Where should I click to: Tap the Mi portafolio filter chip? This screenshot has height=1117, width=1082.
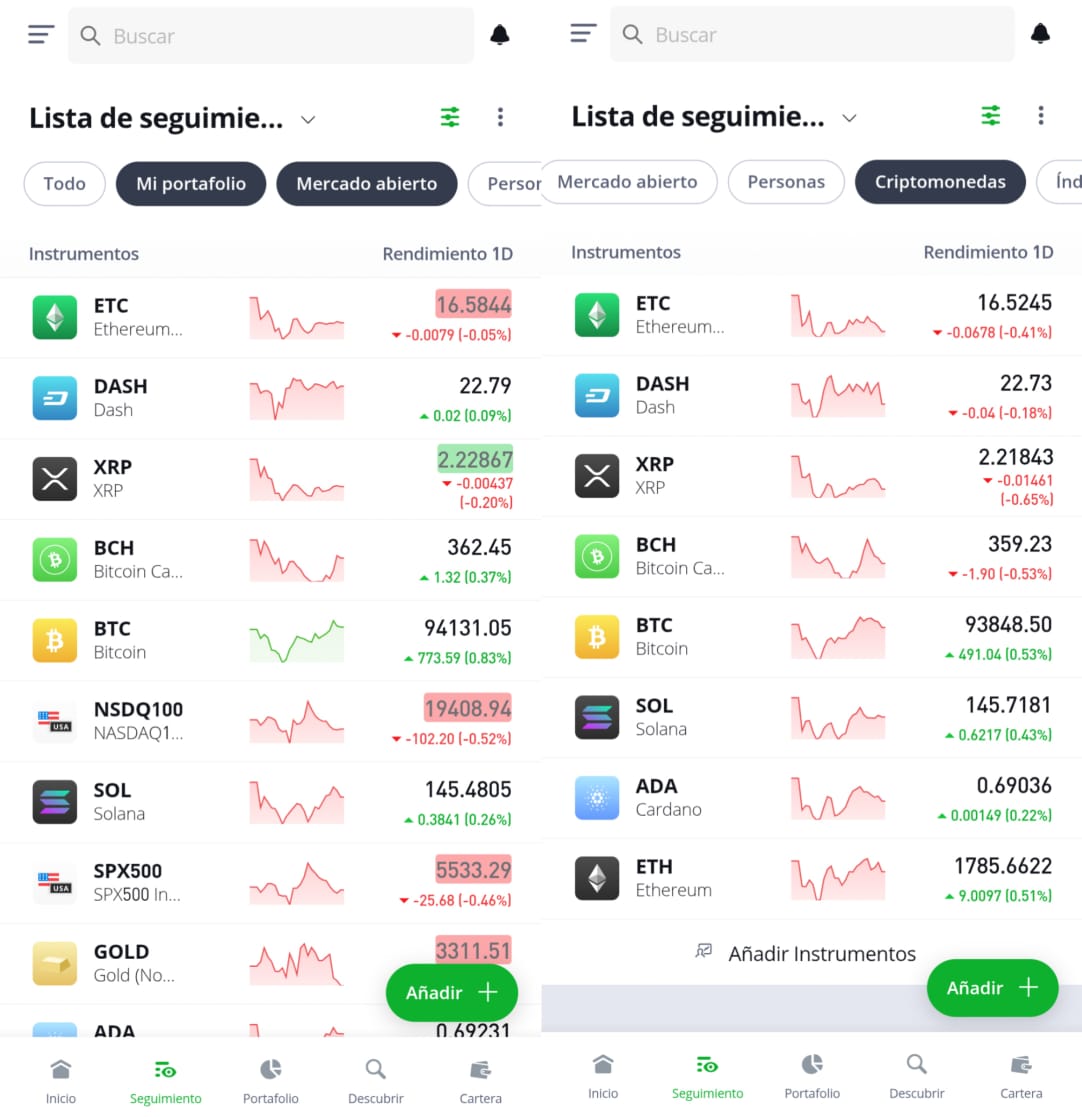pyautogui.click(x=191, y=184)
